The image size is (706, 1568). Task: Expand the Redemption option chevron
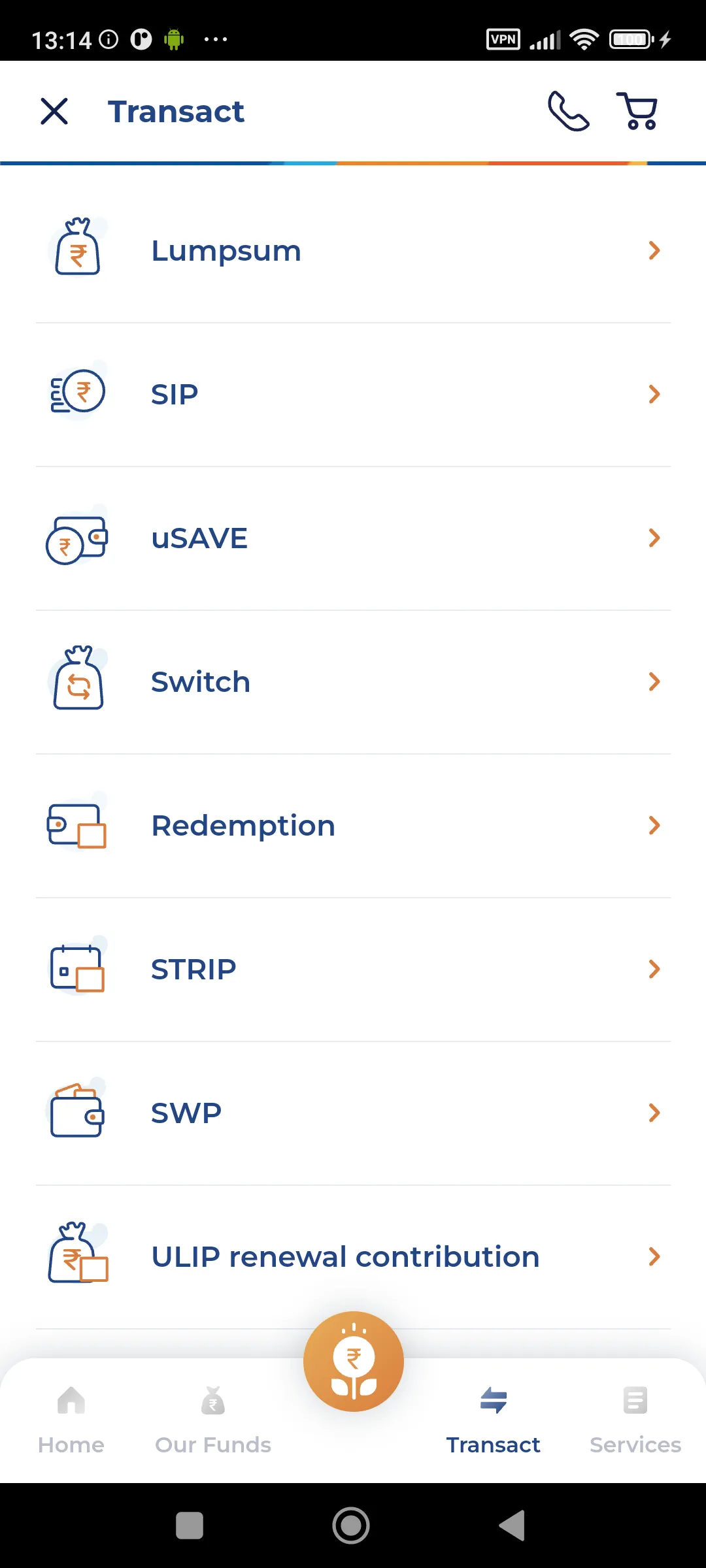coord(654,825)
